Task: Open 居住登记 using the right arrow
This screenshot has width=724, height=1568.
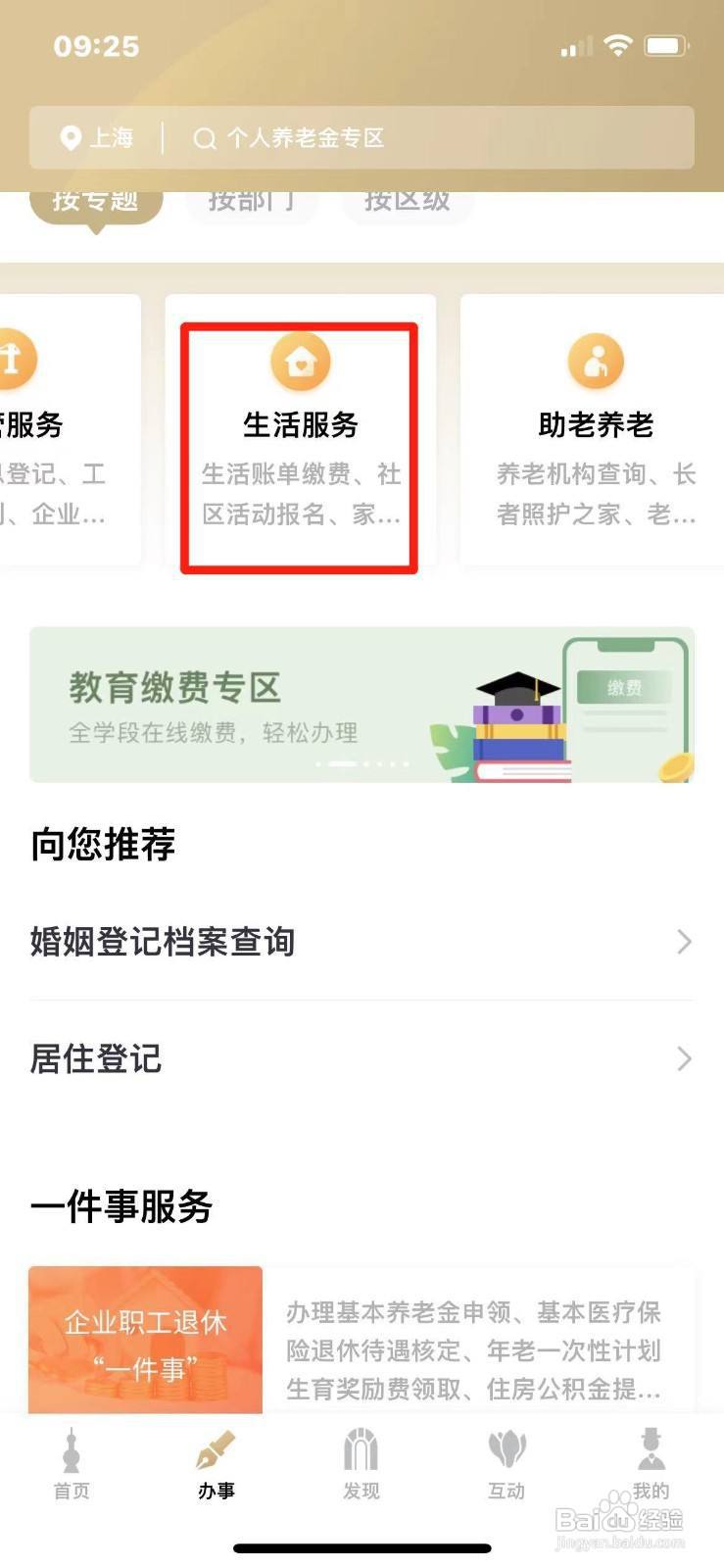Action: click(685, 1058)
